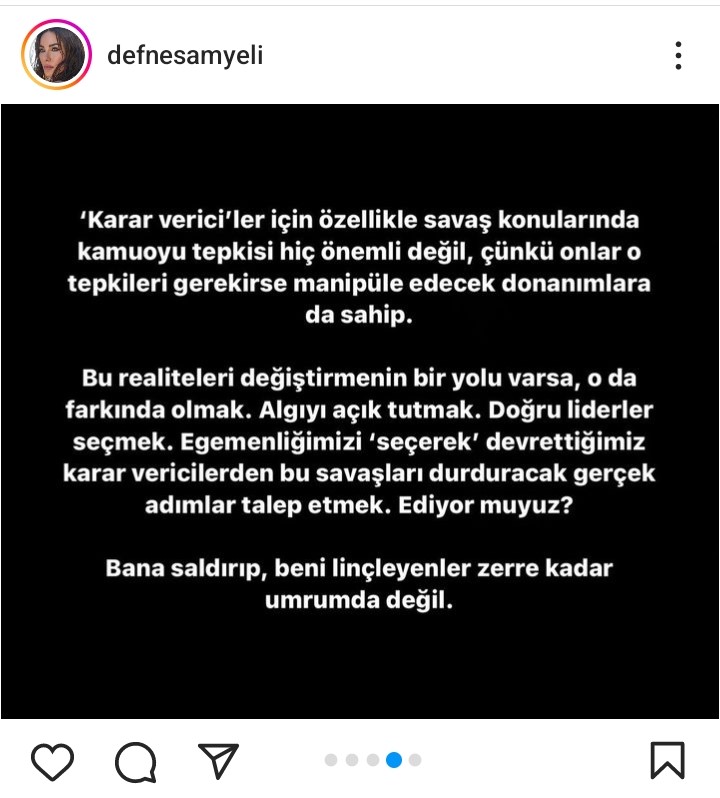Image resolution: width=720 pixels, height=798 pixels.
Task: Open the black text slide of the post
Action: 360,410
